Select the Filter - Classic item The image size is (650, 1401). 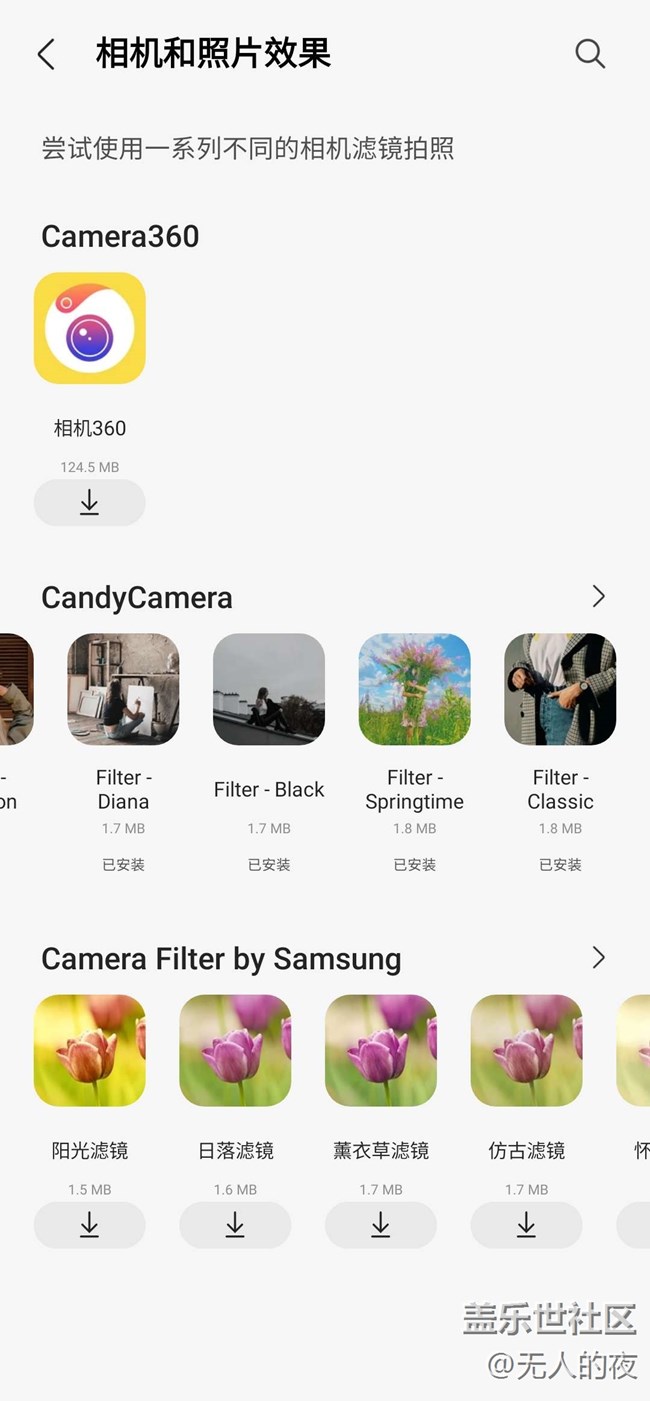click(x=560, y=689)
